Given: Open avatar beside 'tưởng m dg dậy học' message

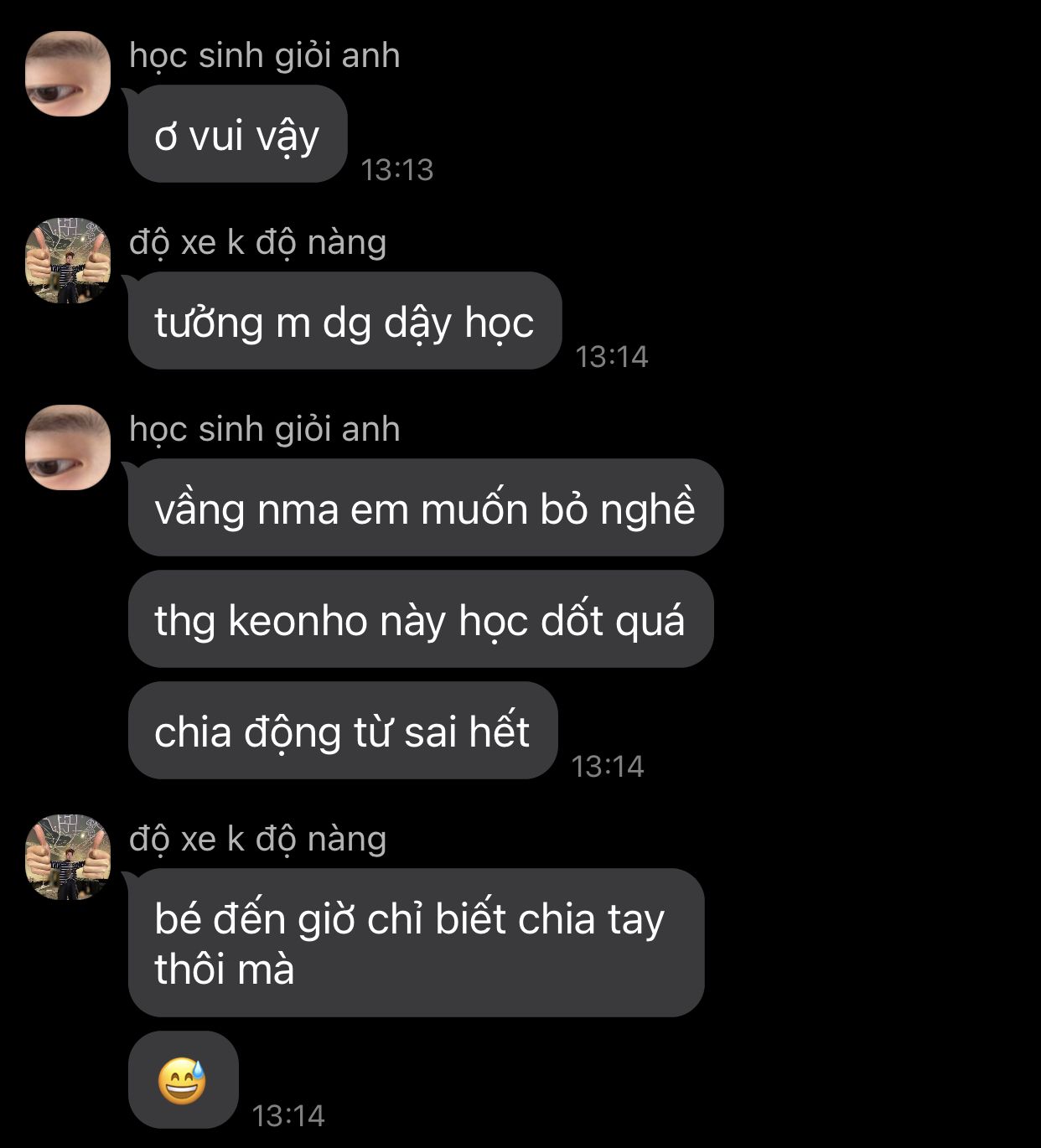Looking at the screenshot, I should 68,261.
